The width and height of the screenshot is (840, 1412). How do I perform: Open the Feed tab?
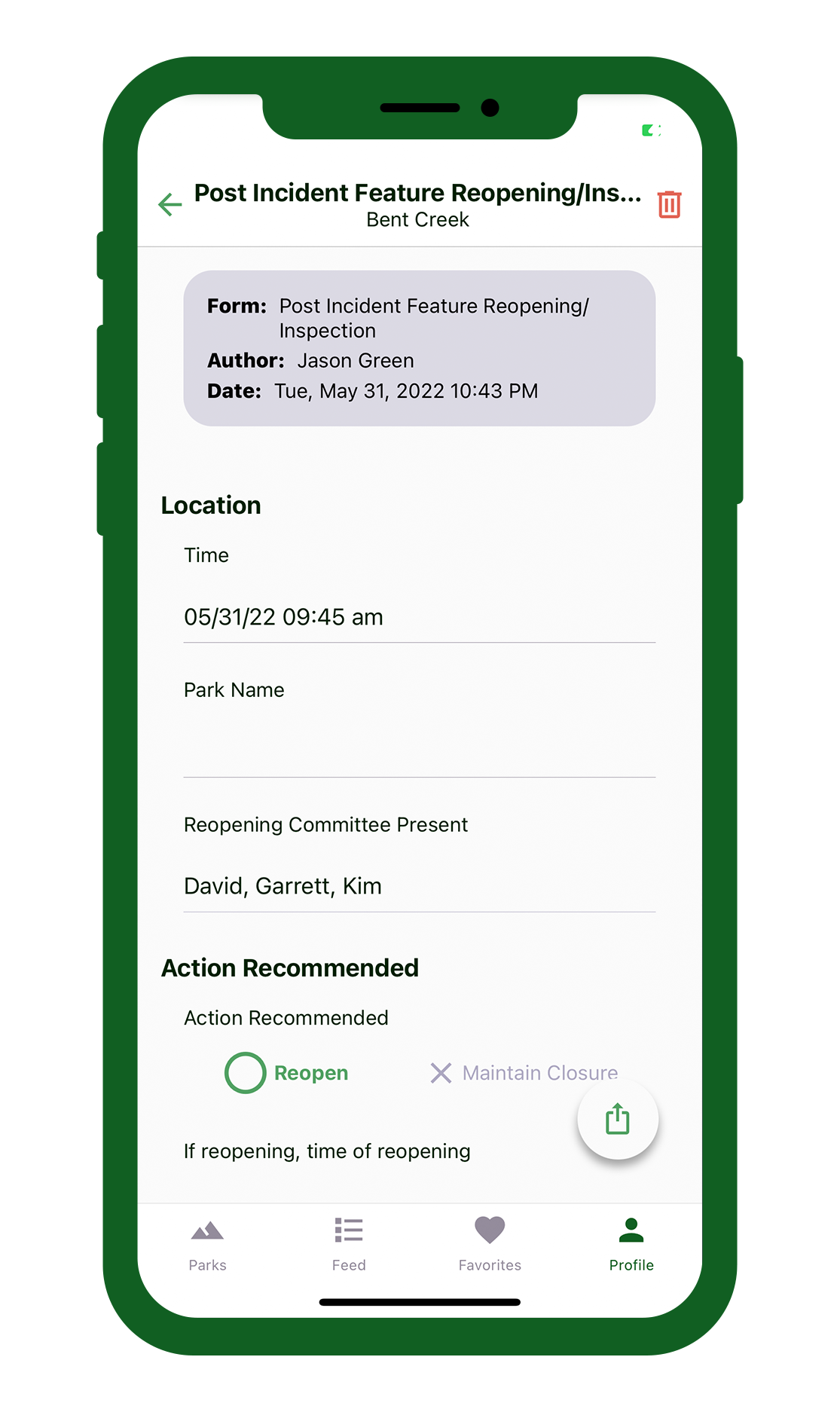(349, 1244)
